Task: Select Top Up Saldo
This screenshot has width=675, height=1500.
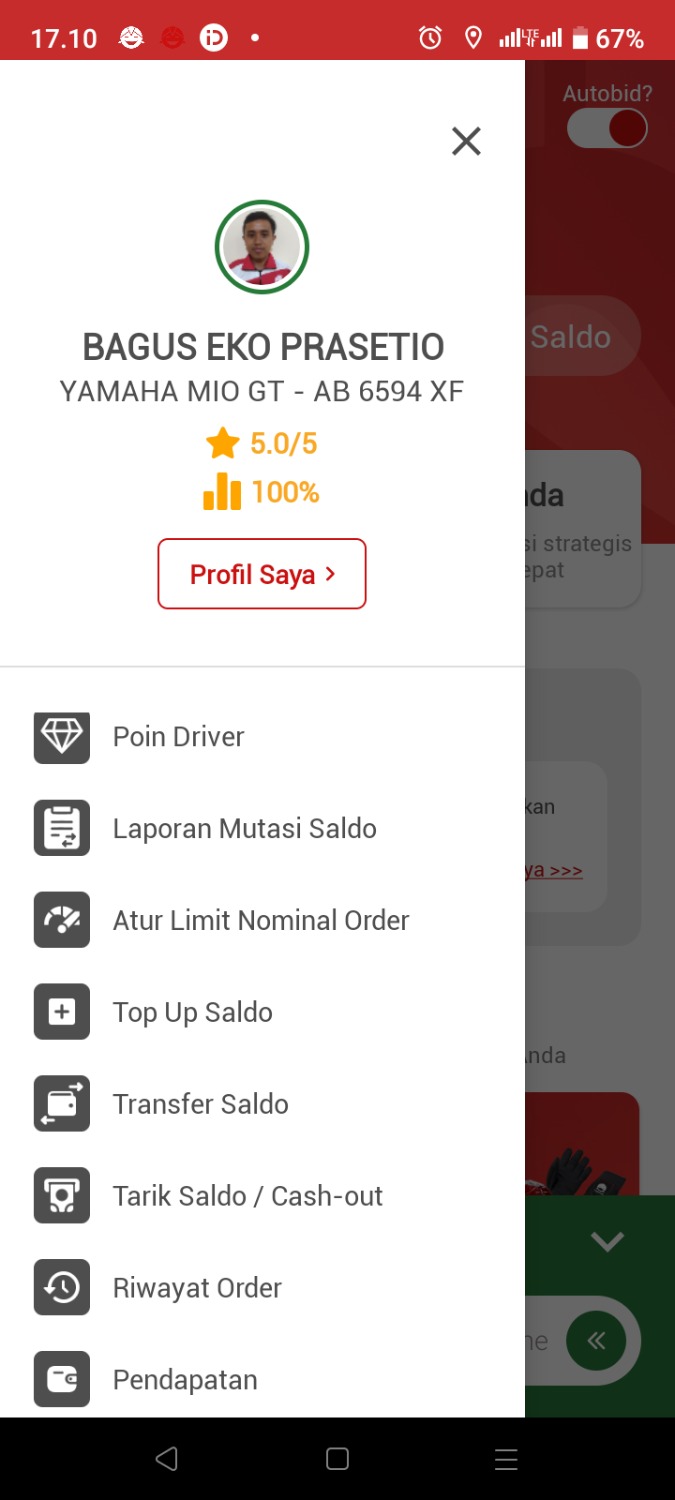Action: point(192,1013)
